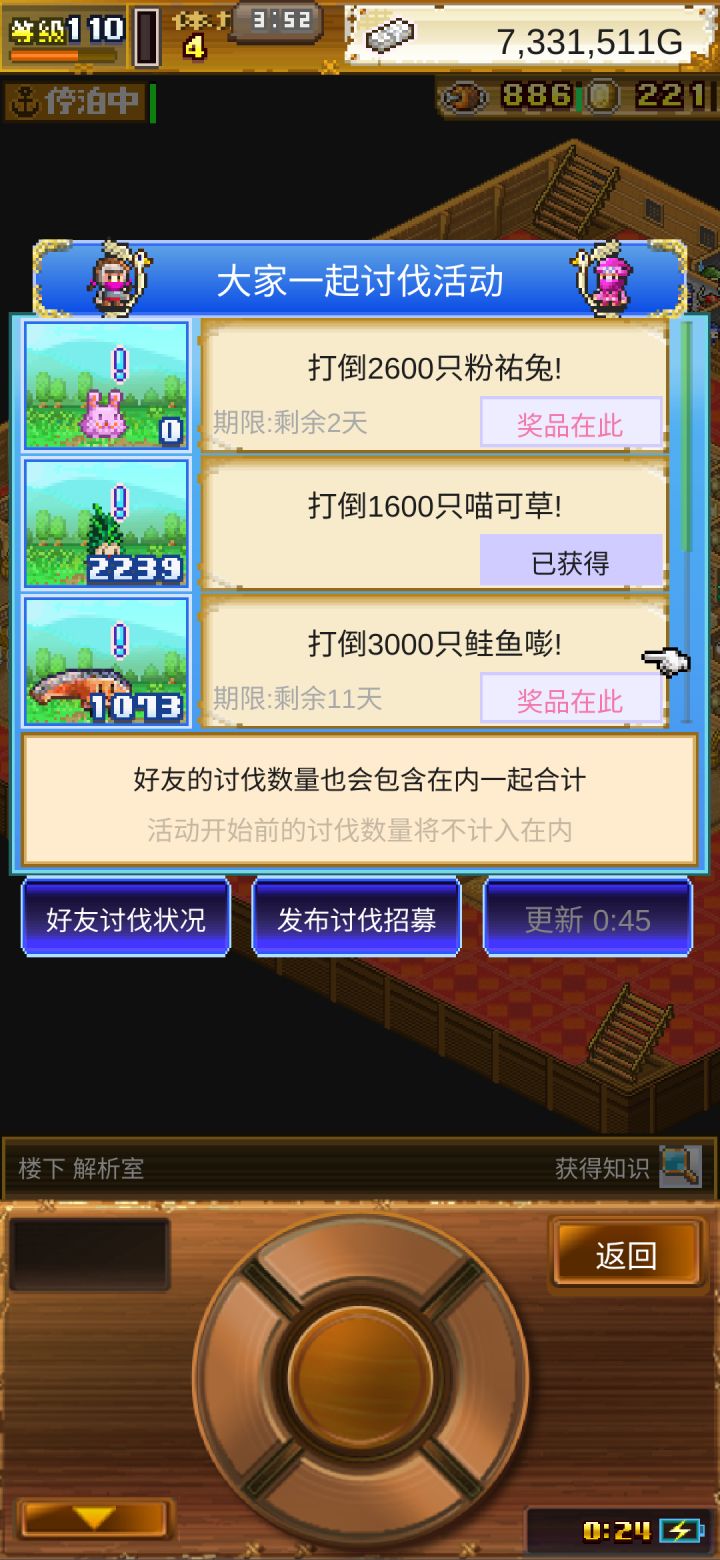Viewport: 720px width, 1560px height.
Task: Click the 已获得 reward label for 喵可草
Action: [x=571, y=561]
